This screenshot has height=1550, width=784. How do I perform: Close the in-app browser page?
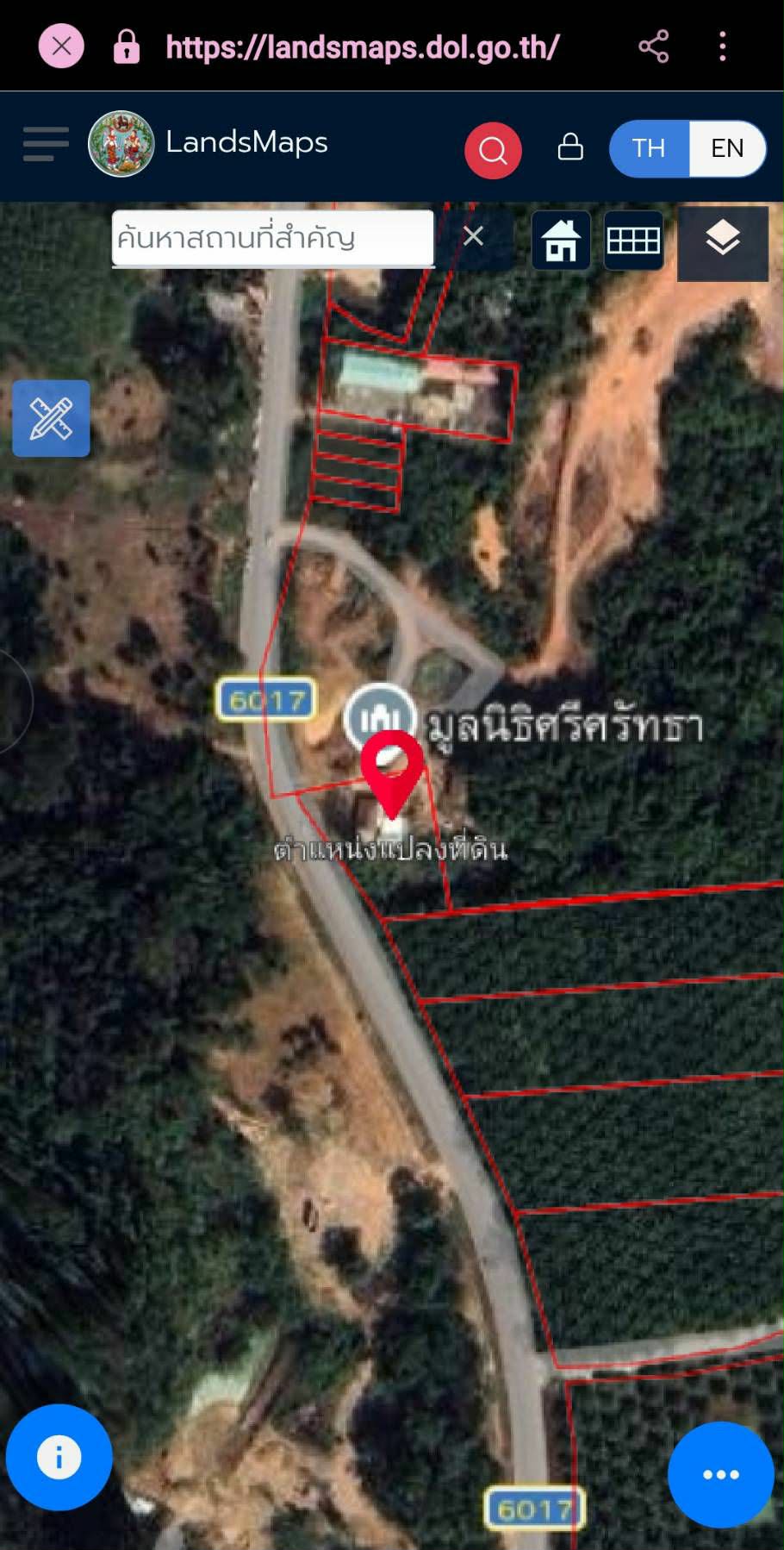click(x=61, y=46)
